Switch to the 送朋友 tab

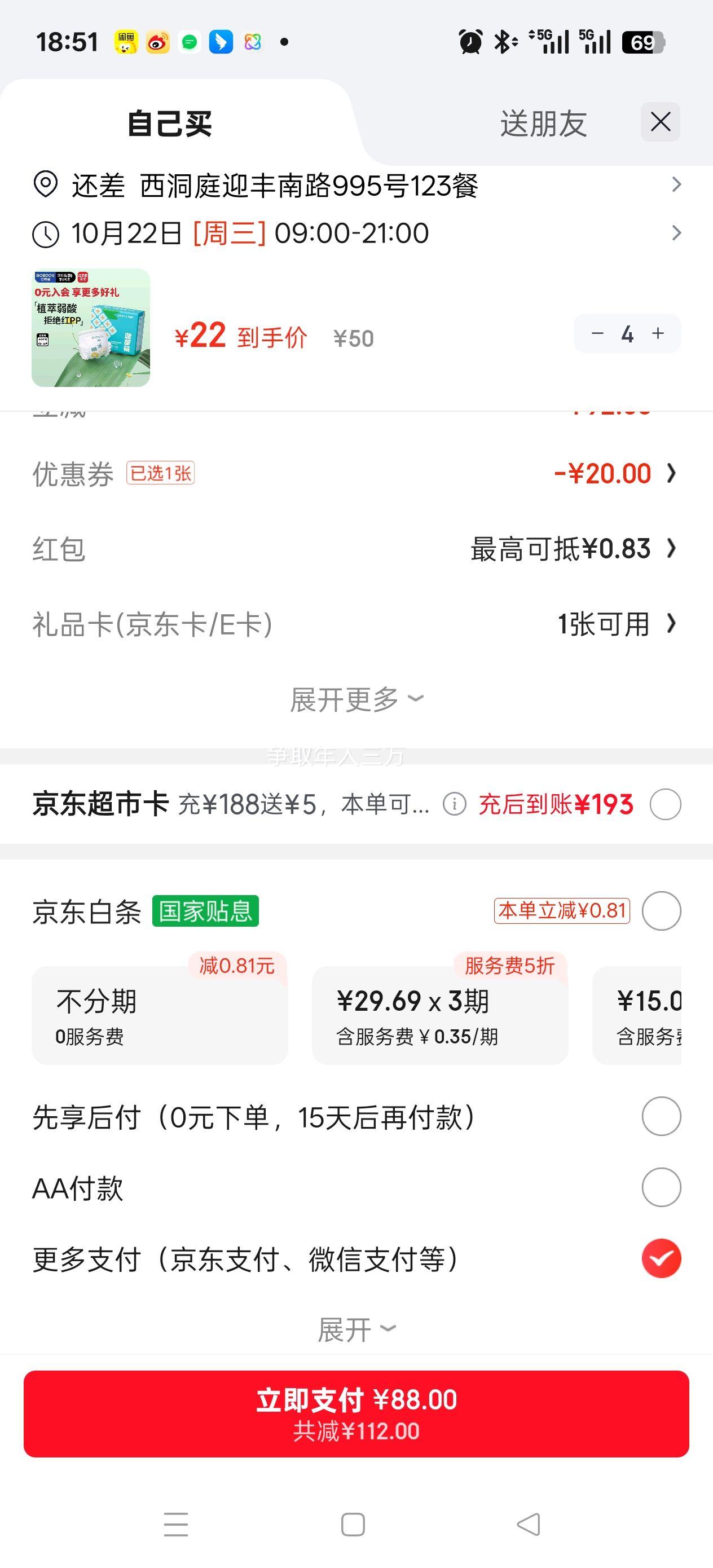543,124
